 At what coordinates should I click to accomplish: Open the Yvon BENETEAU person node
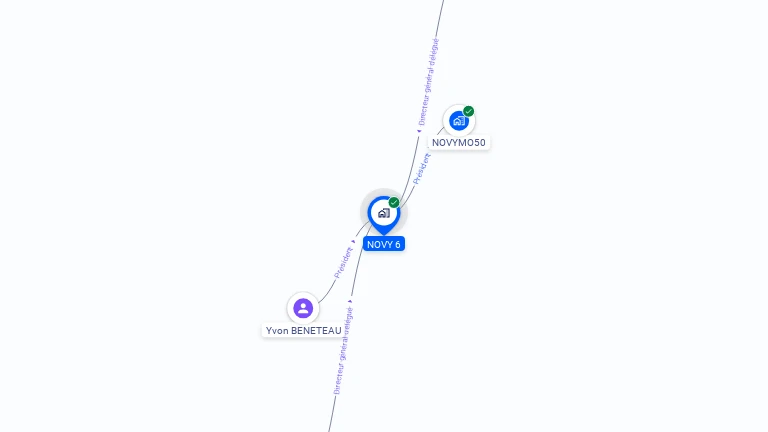pos(303,308)
